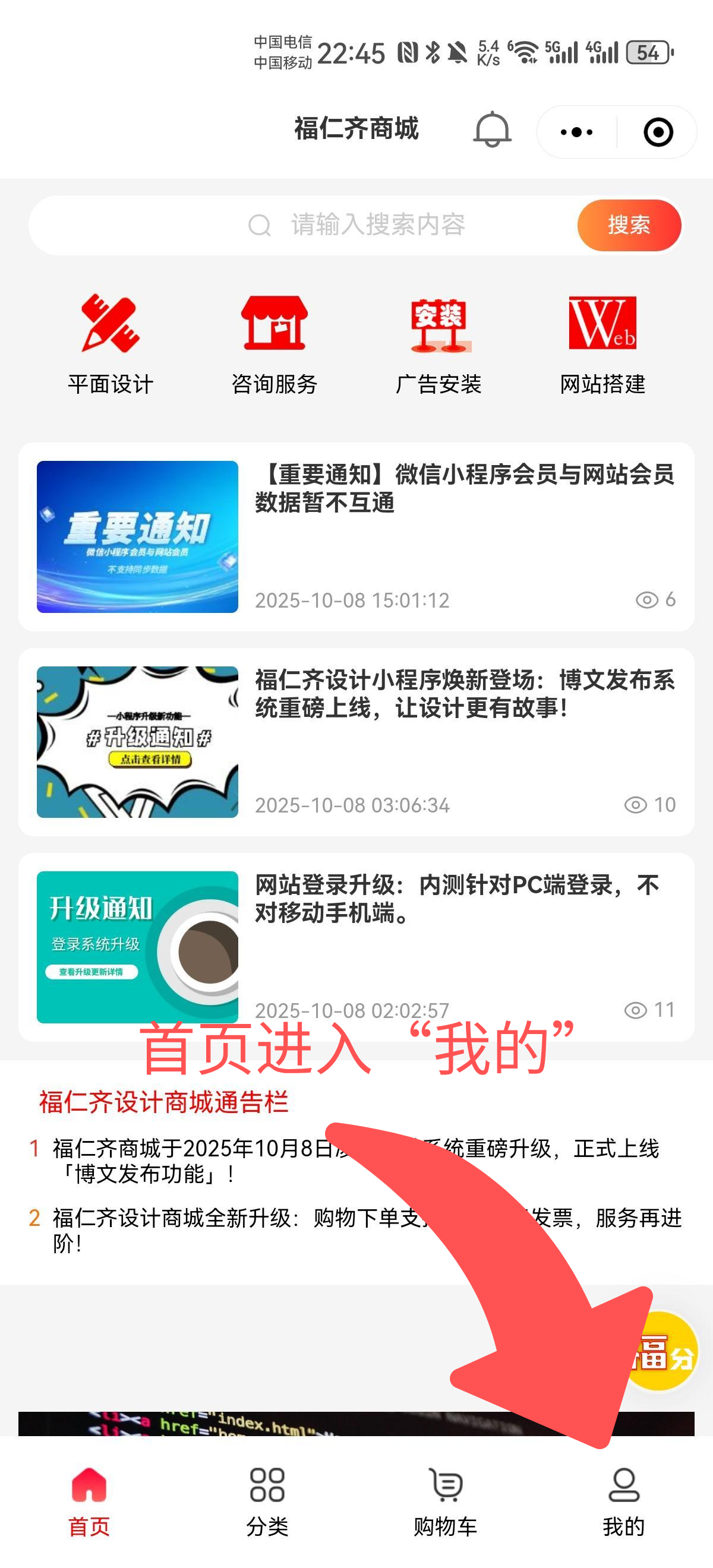
Task: Open the 重要通知 member data article
Action: (356, 537)
